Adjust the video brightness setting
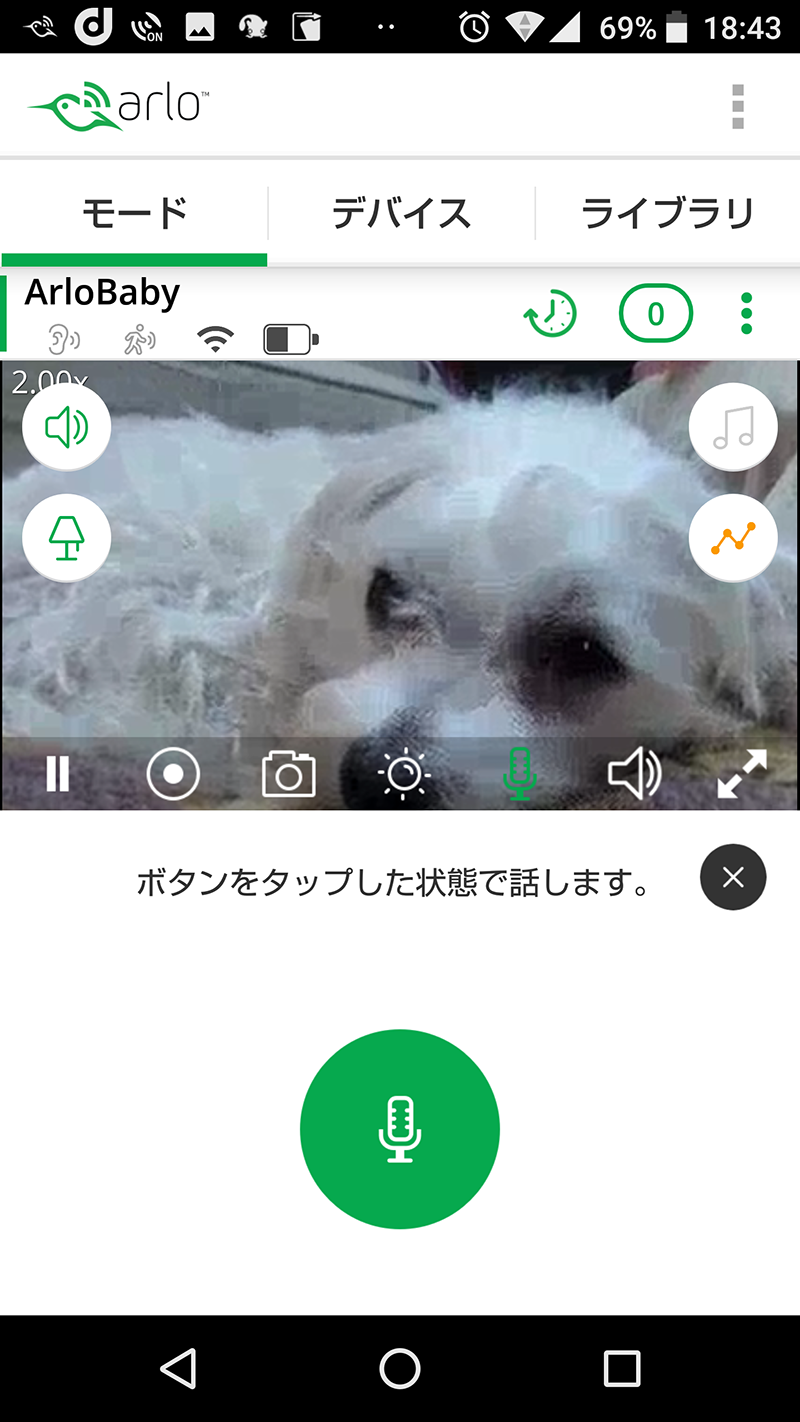 pos(404,774)
